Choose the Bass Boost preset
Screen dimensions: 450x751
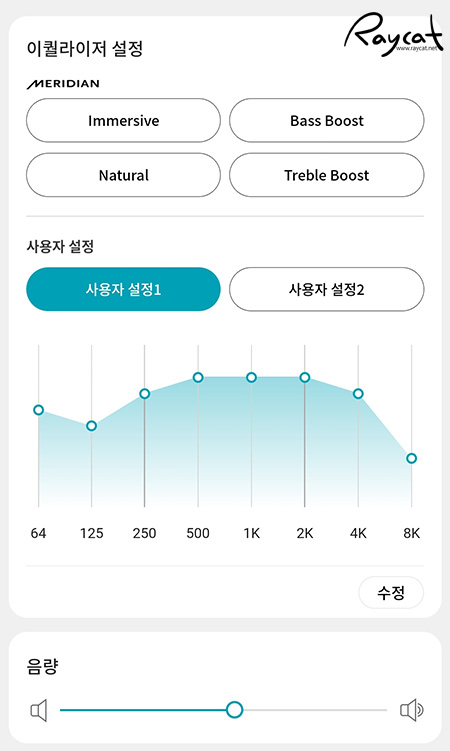pos(326,120)
